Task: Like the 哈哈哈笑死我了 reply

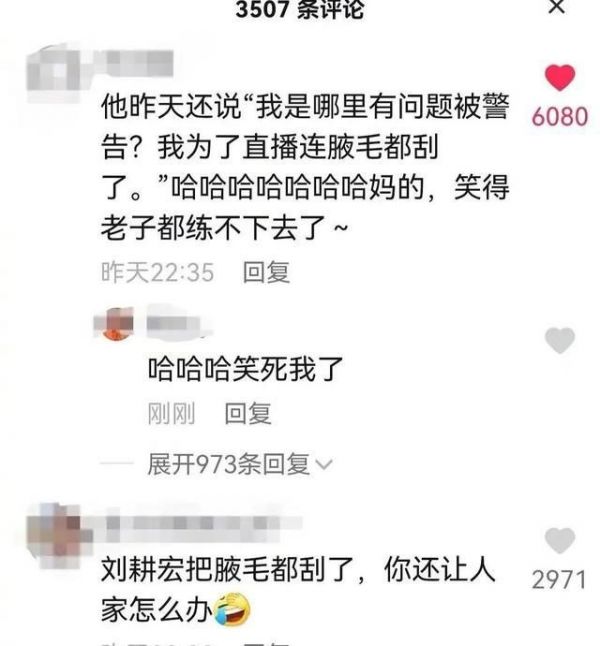Action: 559,341
